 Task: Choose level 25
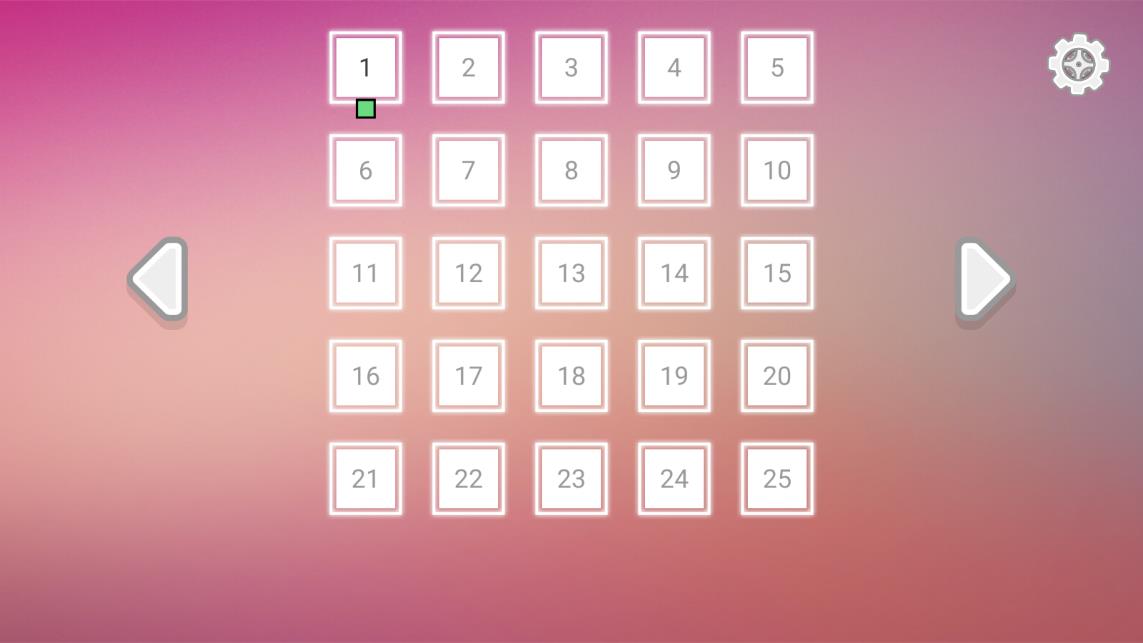[777, 480]
